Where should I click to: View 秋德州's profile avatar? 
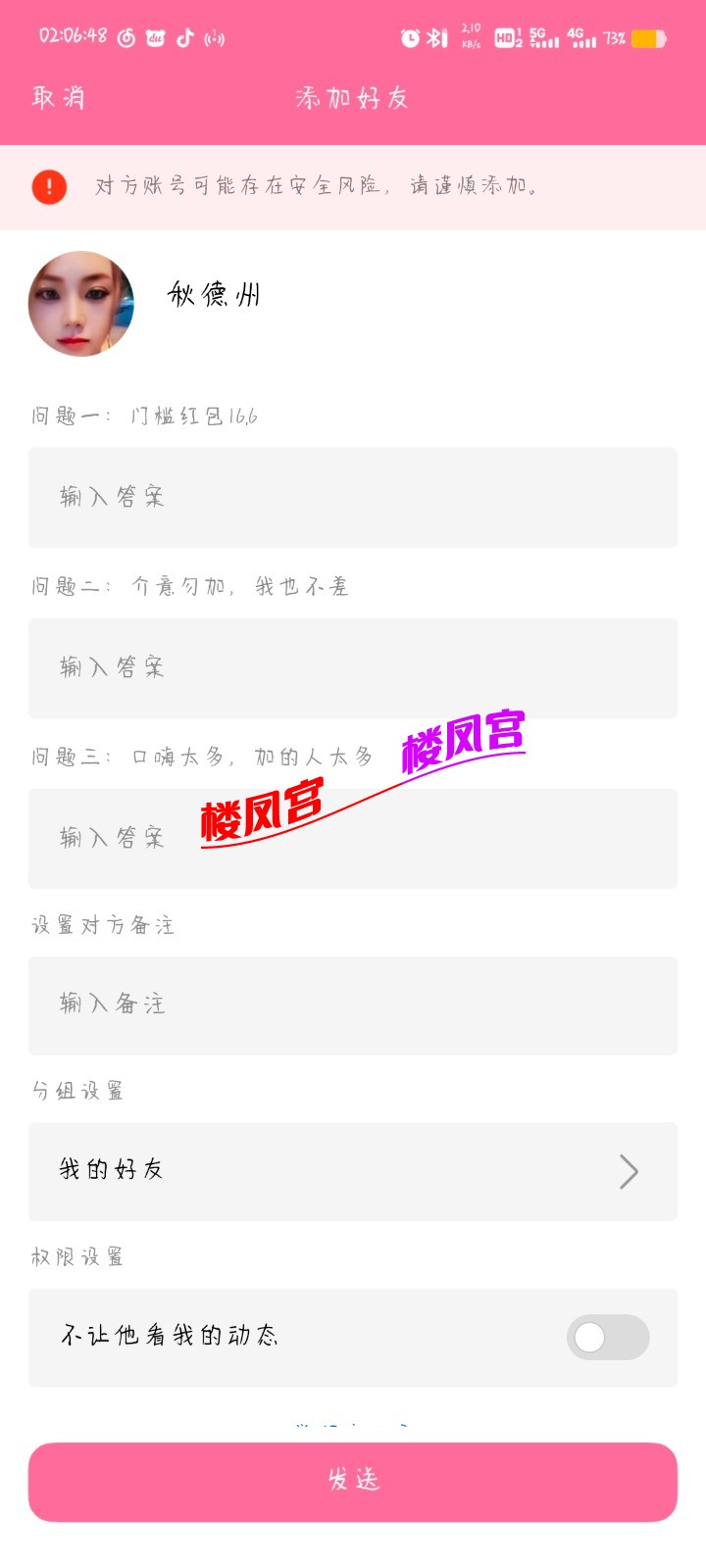tap(81, 304)
